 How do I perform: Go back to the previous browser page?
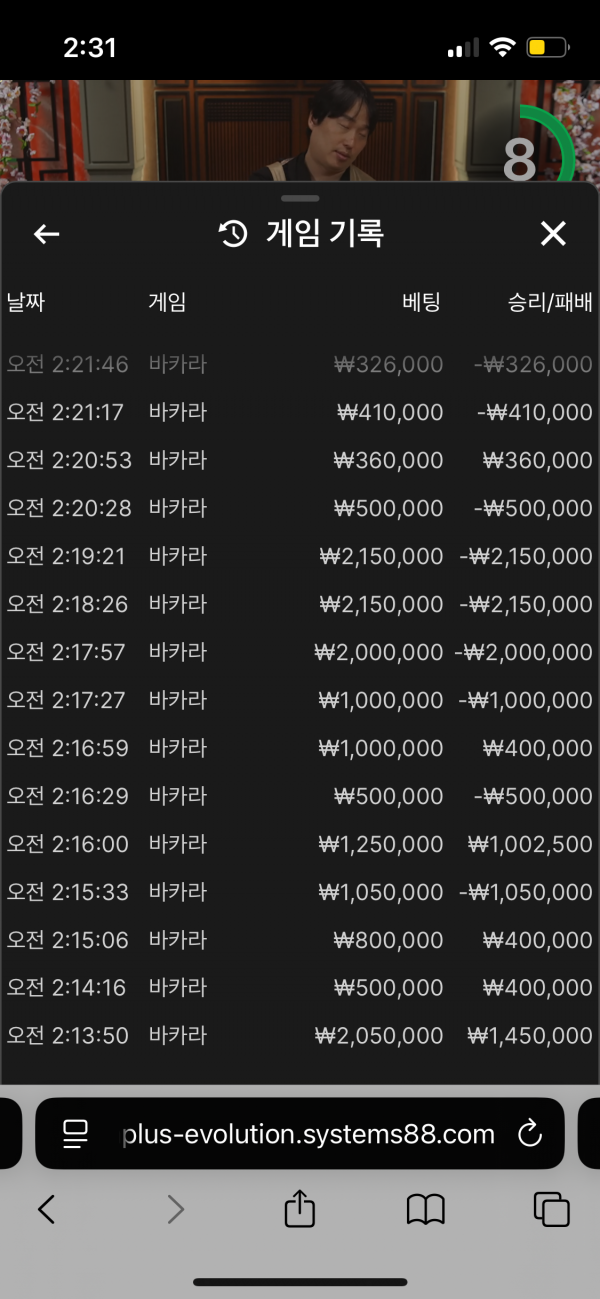click(x=46, y=1210)
